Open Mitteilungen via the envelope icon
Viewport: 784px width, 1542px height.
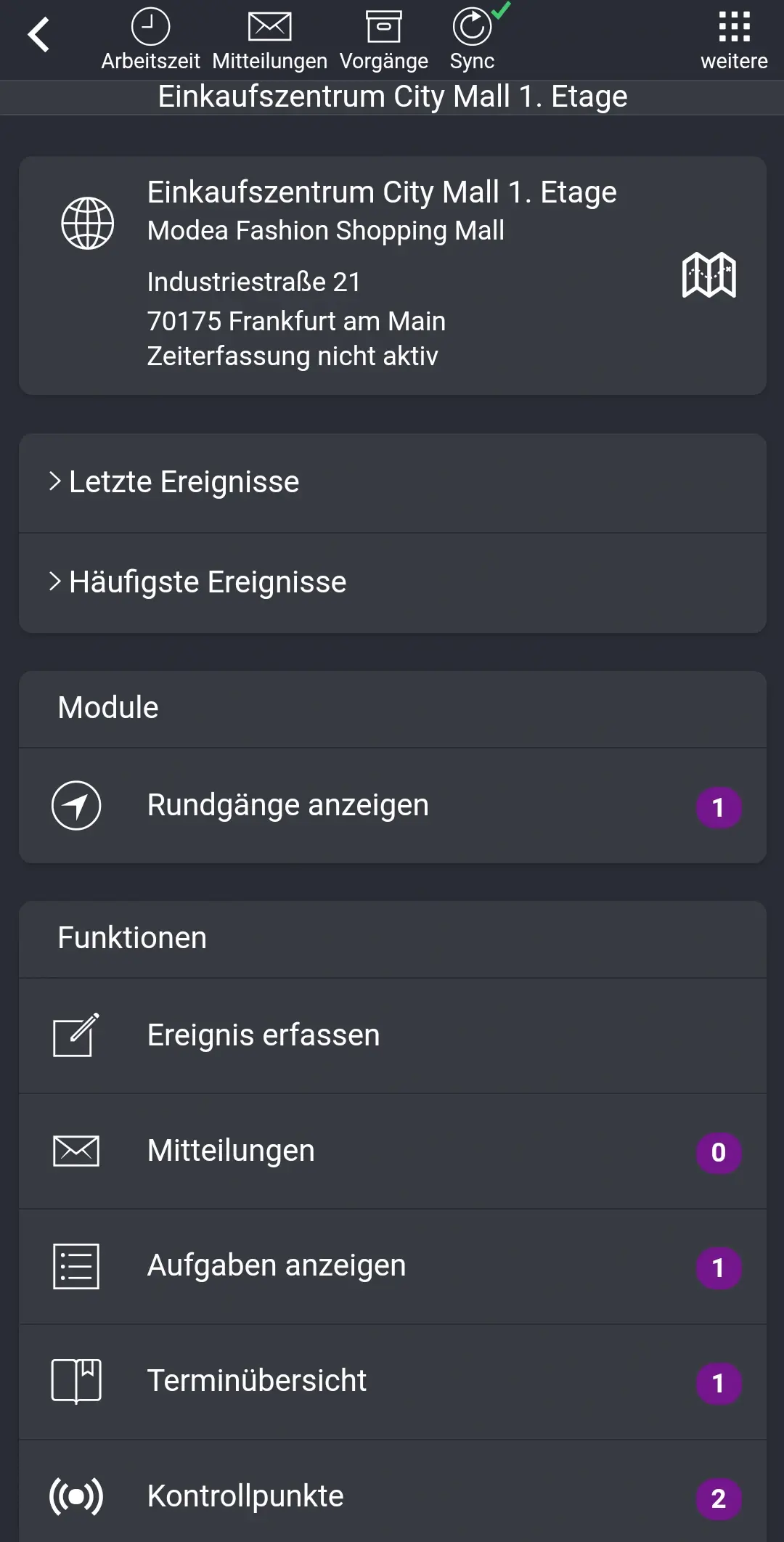(x=269, y=28)
